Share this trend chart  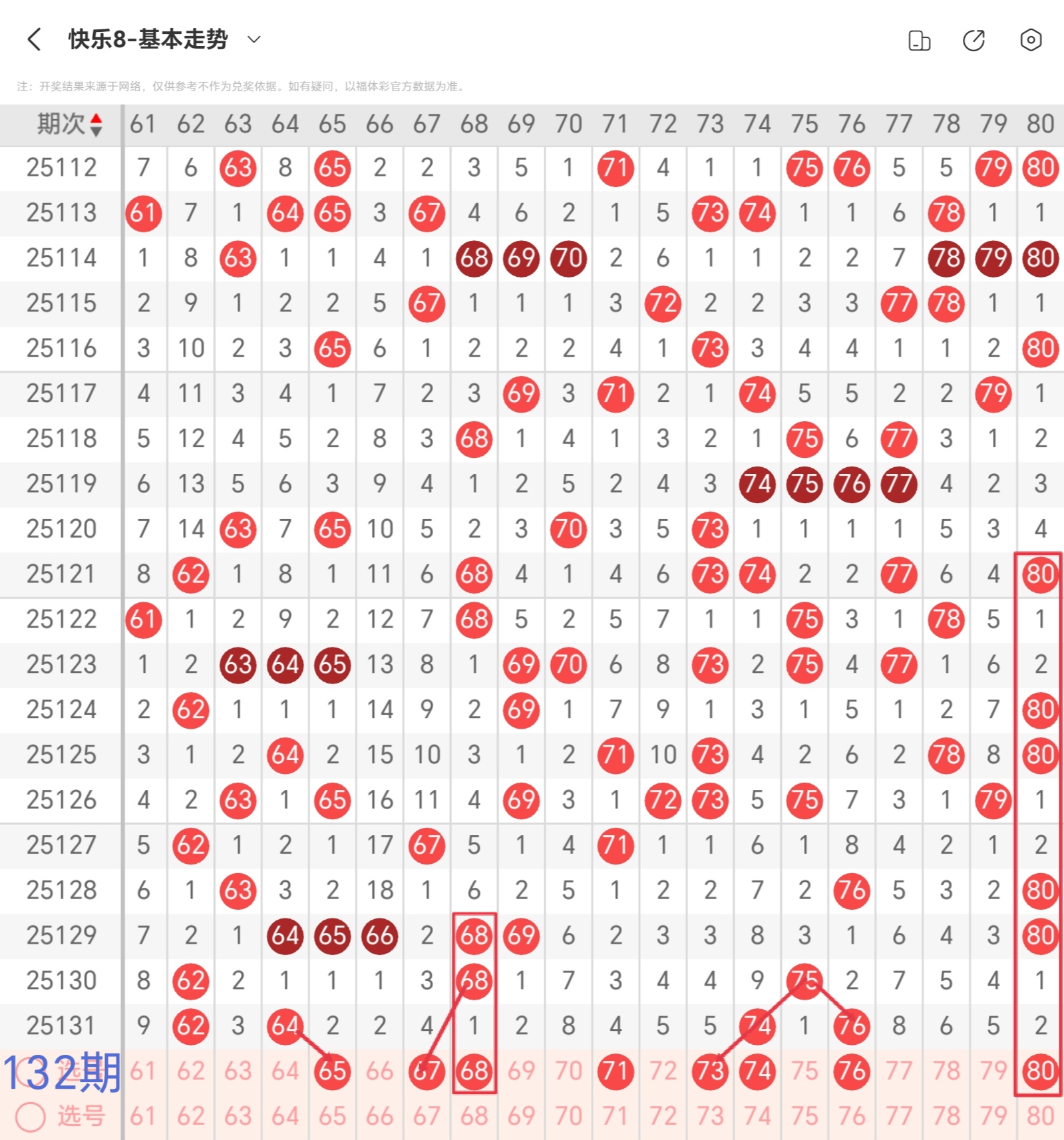(x=974, y=41)
